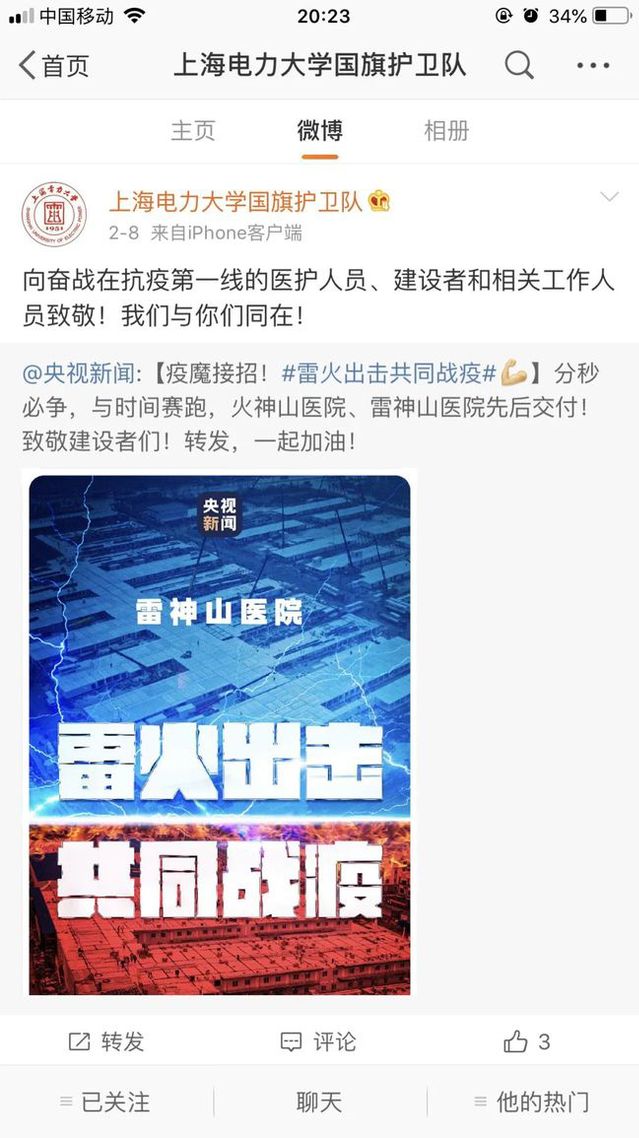Image resolution: width=639 pixels, height=1138 pixels.
Task: Expand the post options chevron
Action: (x=609, y=197)
